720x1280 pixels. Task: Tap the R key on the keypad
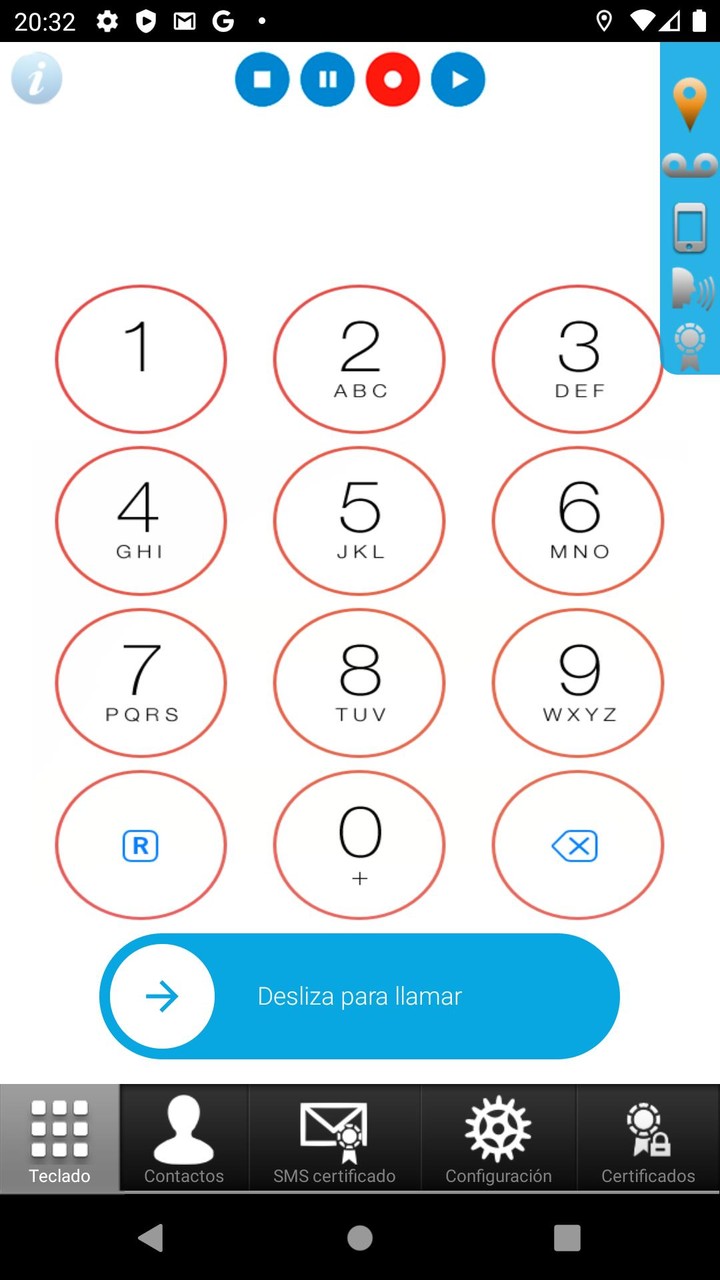click(x=141, y=845)
